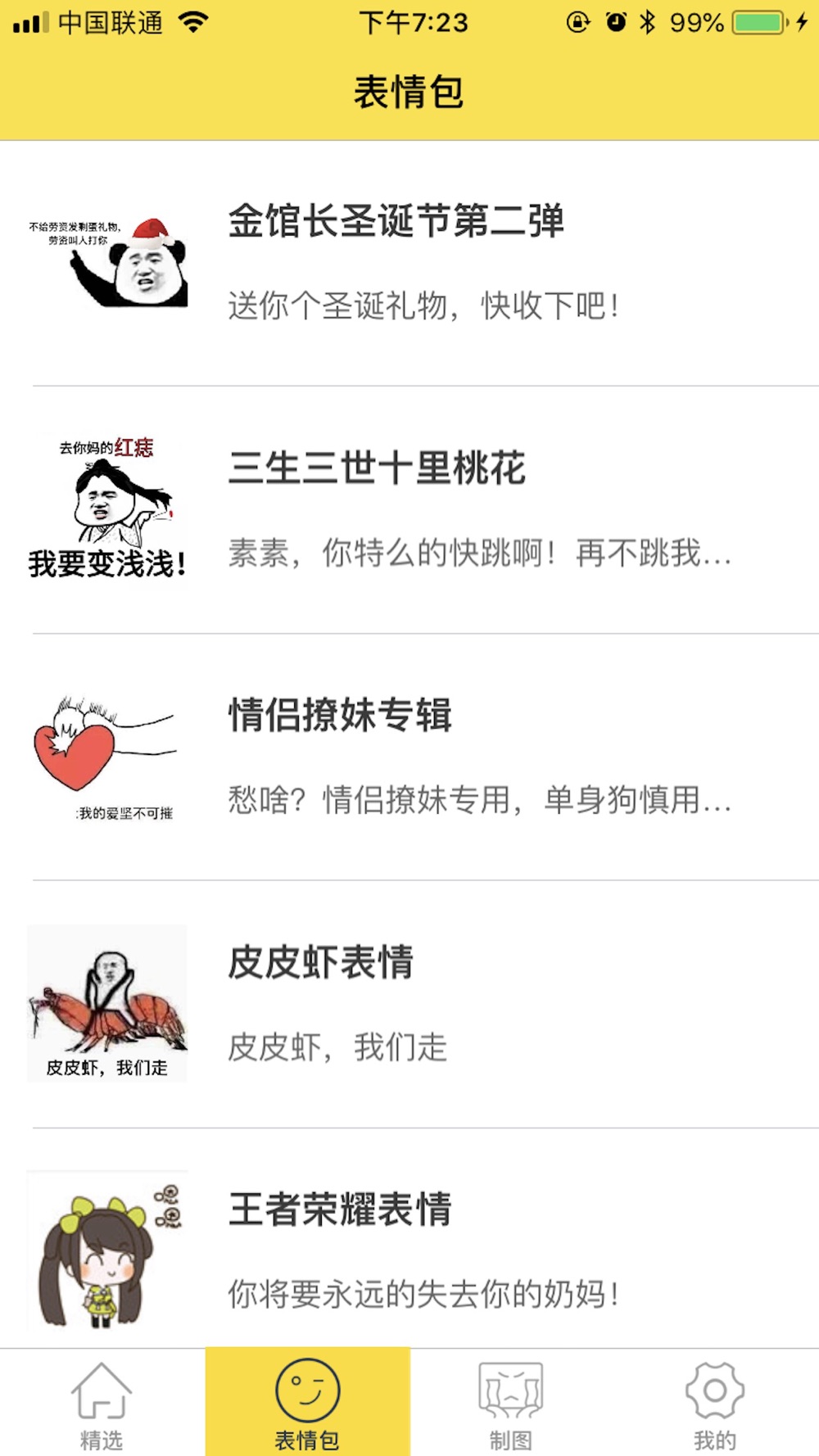Image resolution: width=819 pixels, height=1456 pixels.
Task: Open 三生三世十里桃花 sticker pack
Action: 409,509
